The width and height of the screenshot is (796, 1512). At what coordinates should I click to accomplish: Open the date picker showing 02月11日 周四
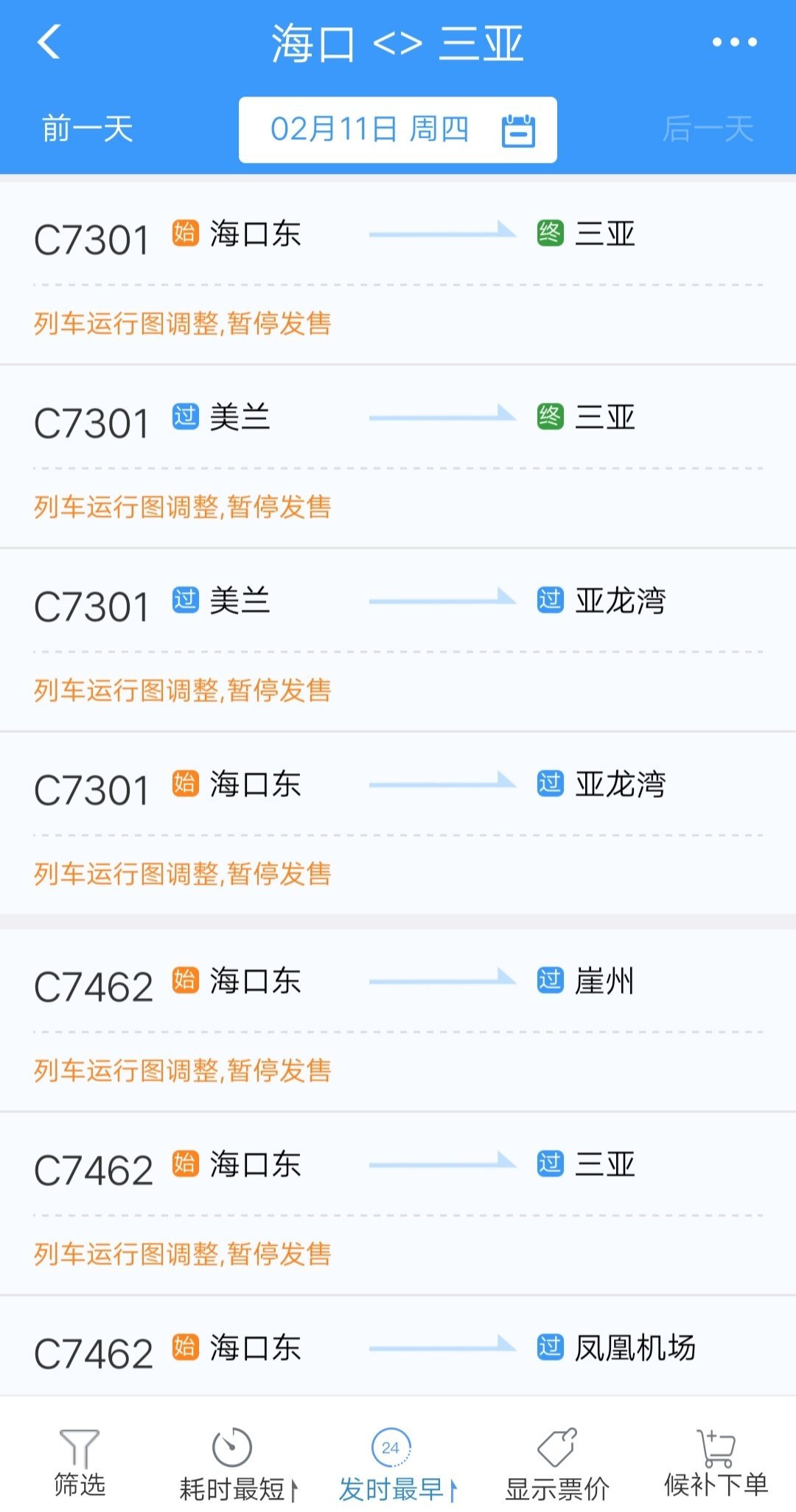[x=398, y=130]
